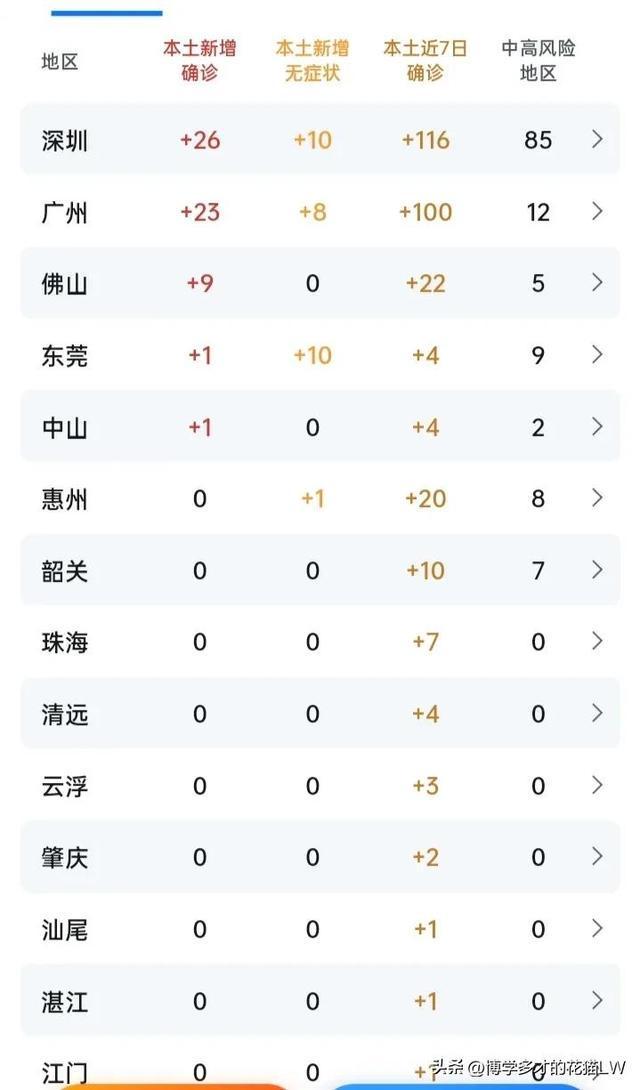Screen dimensions: 640x1090
Task: View 珠海 case details
Action: tap(320, 641)
